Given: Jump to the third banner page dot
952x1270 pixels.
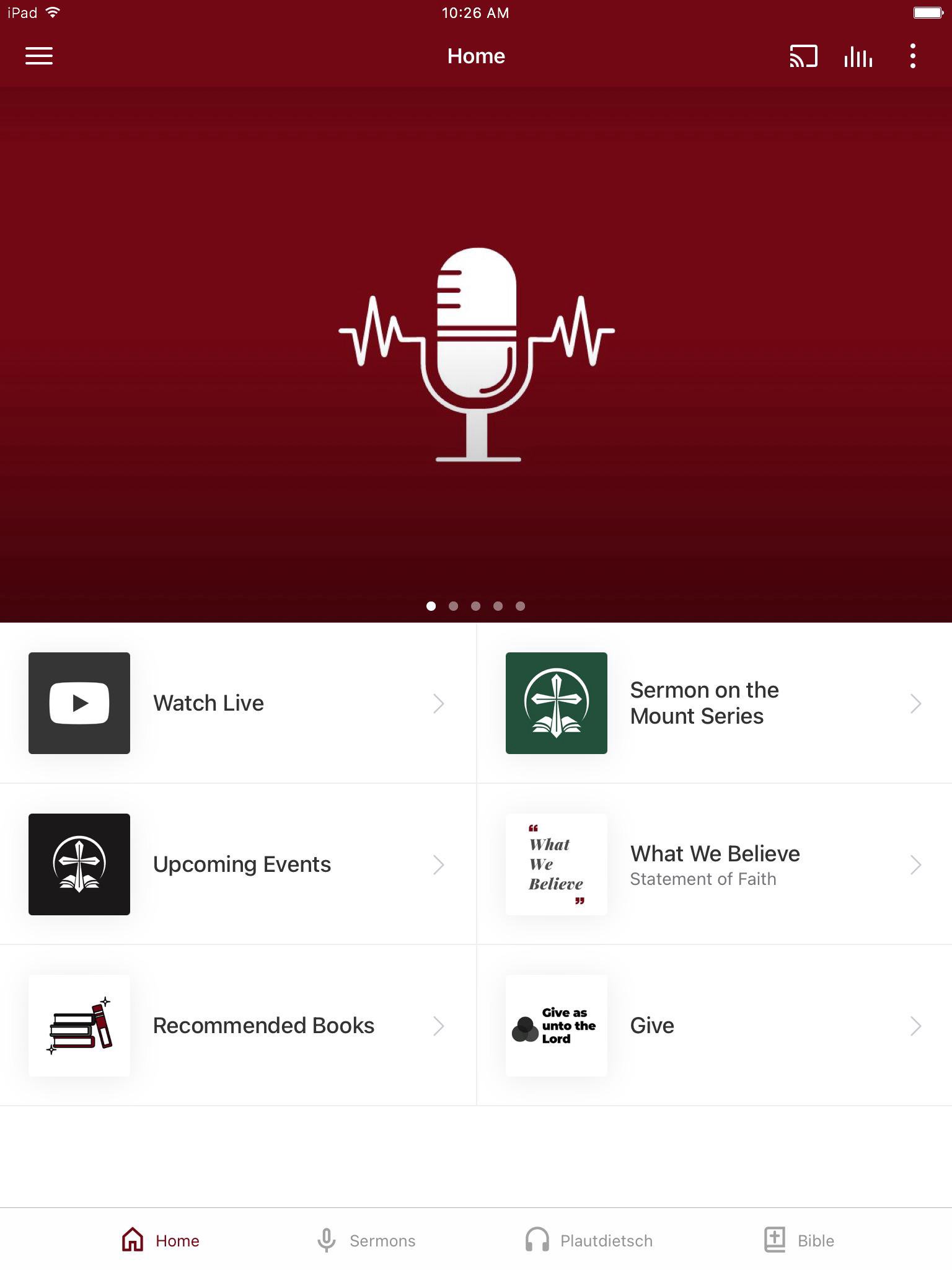Looking at the screenshot, I should click(475, 606).
